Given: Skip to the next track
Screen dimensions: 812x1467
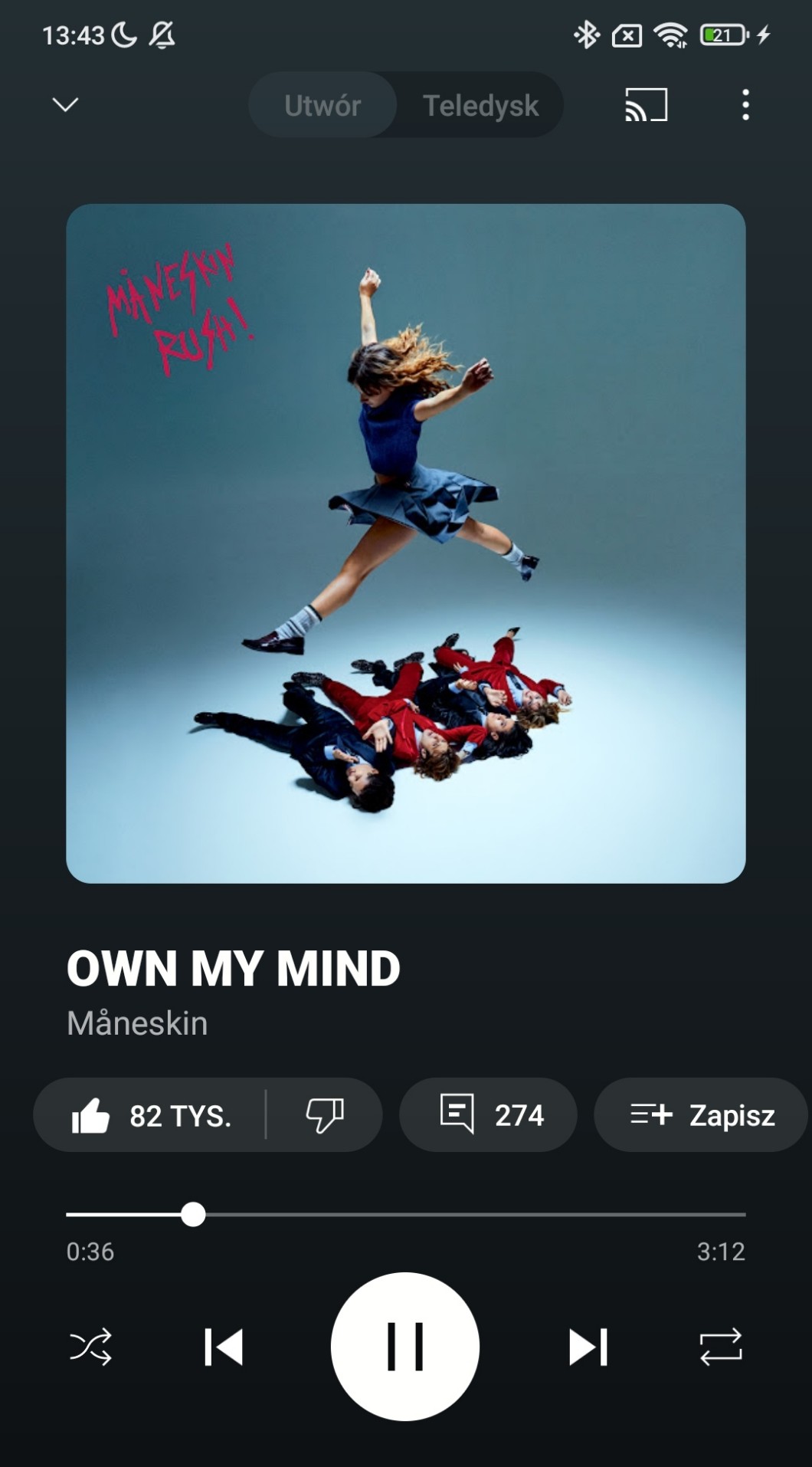Looking at the screenshot, I should pyautogui.click(x=588, y=1347).
